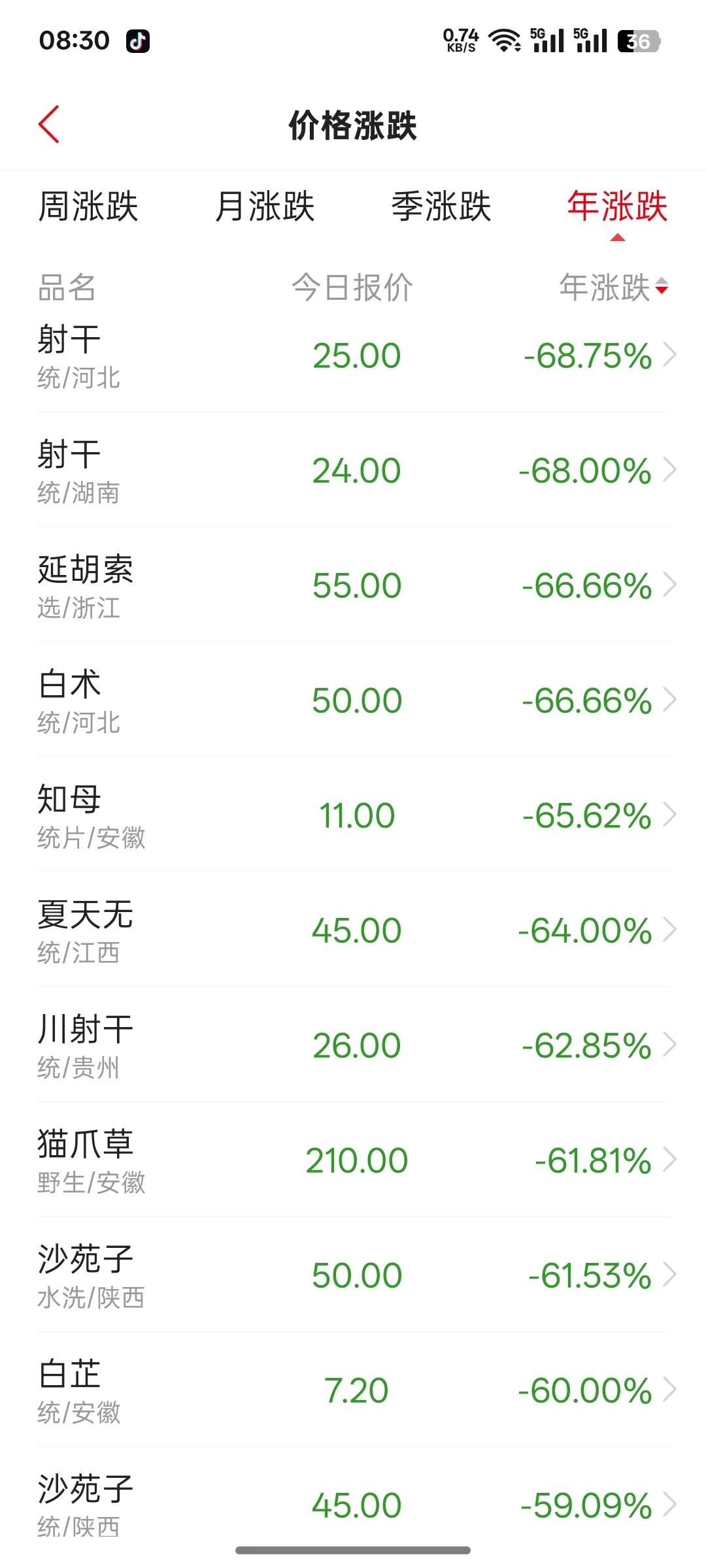The image size is (706, 1568).
Task: Open 射干 统/湖南 price details
Action: [353, 470]
